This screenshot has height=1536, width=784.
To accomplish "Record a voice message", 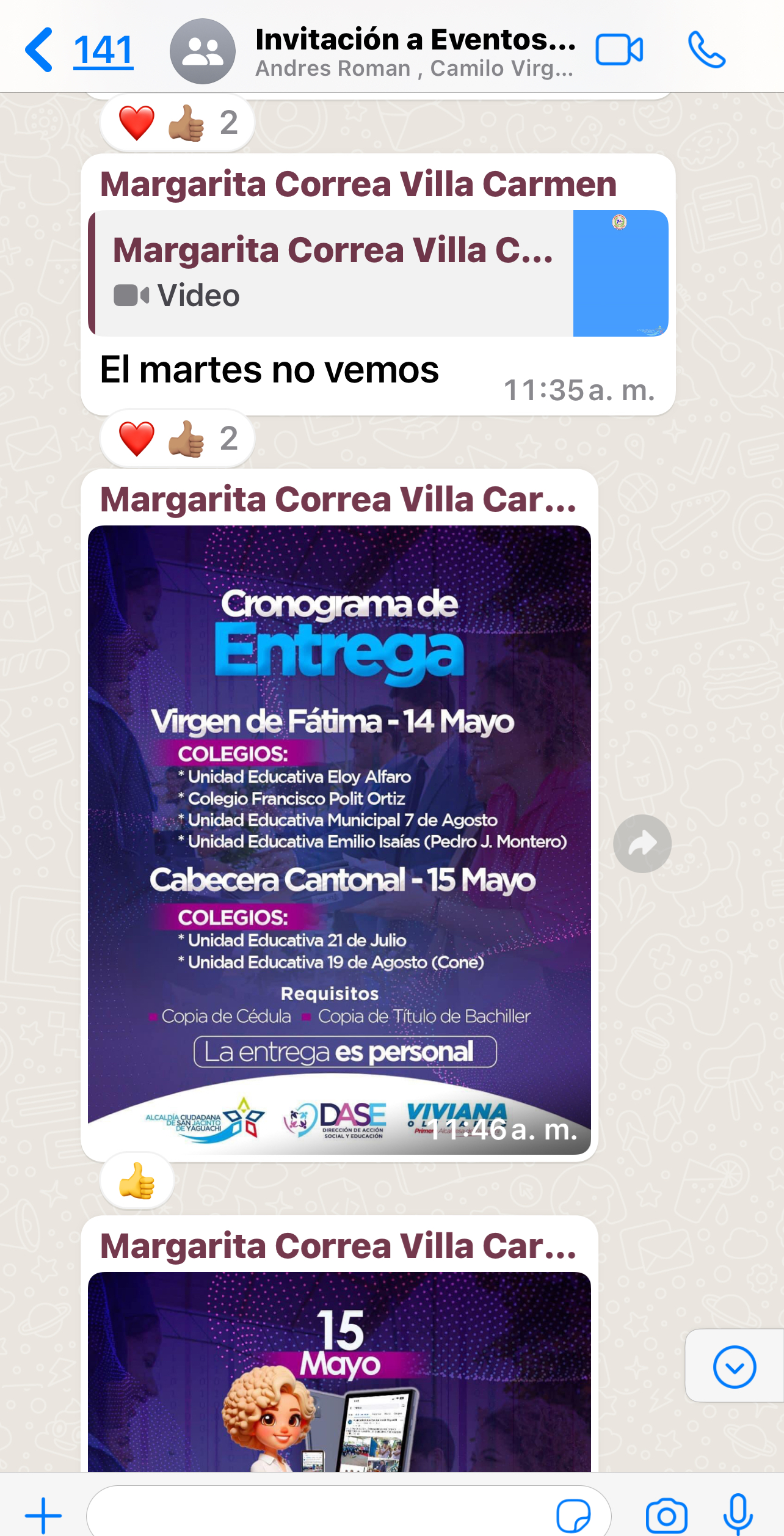I will (x=738, y=1515).
